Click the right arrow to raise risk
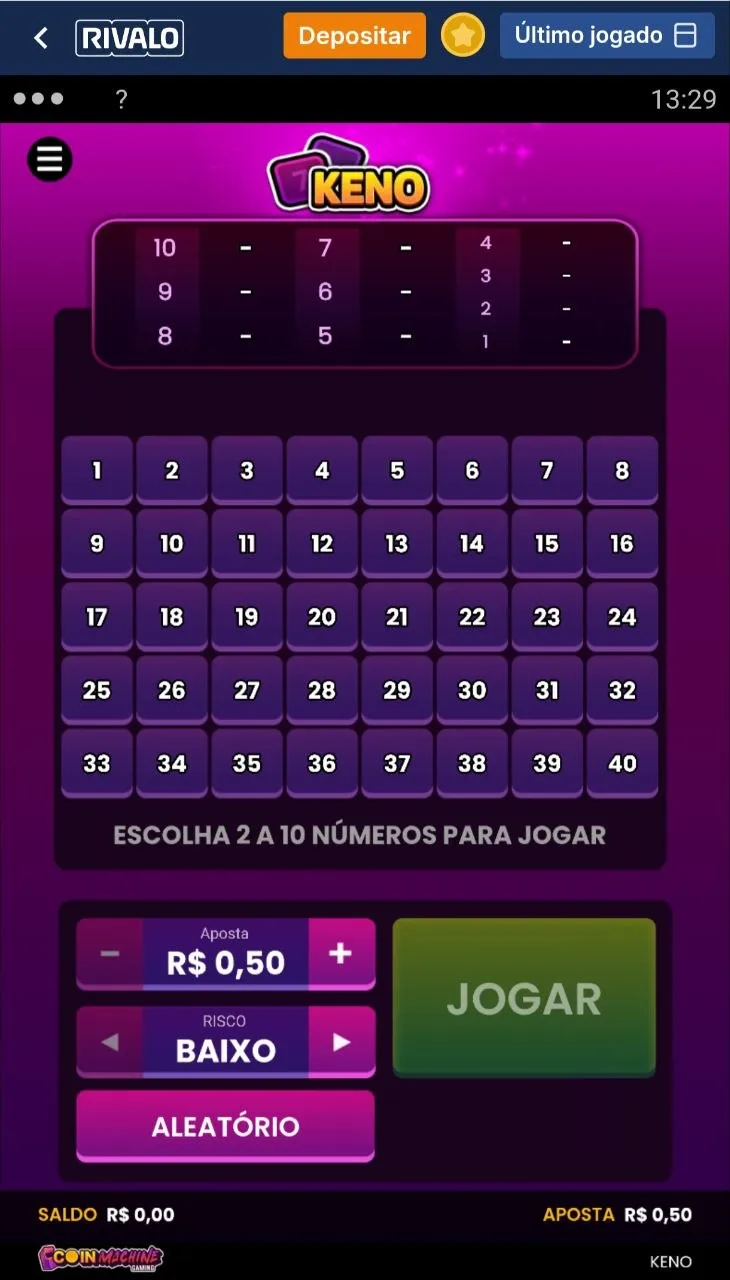This screenshot has height=1280, width=730. 342,1042
